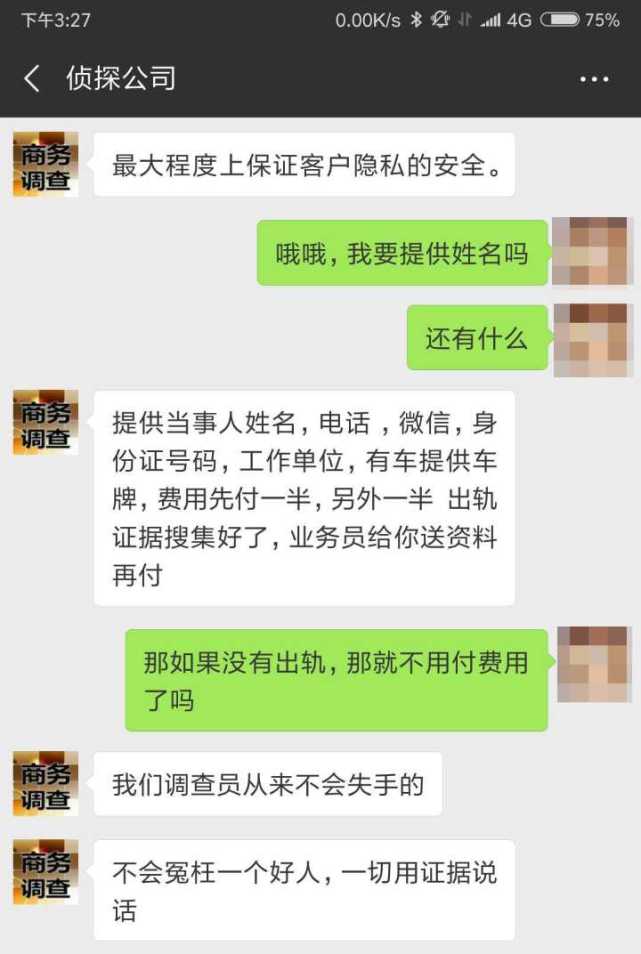Viewport: 641px width, 954px height.
Task: Open 商务调查 avatar beside 我们调查员从来不会失手的
Action: (x=45, y=783)
